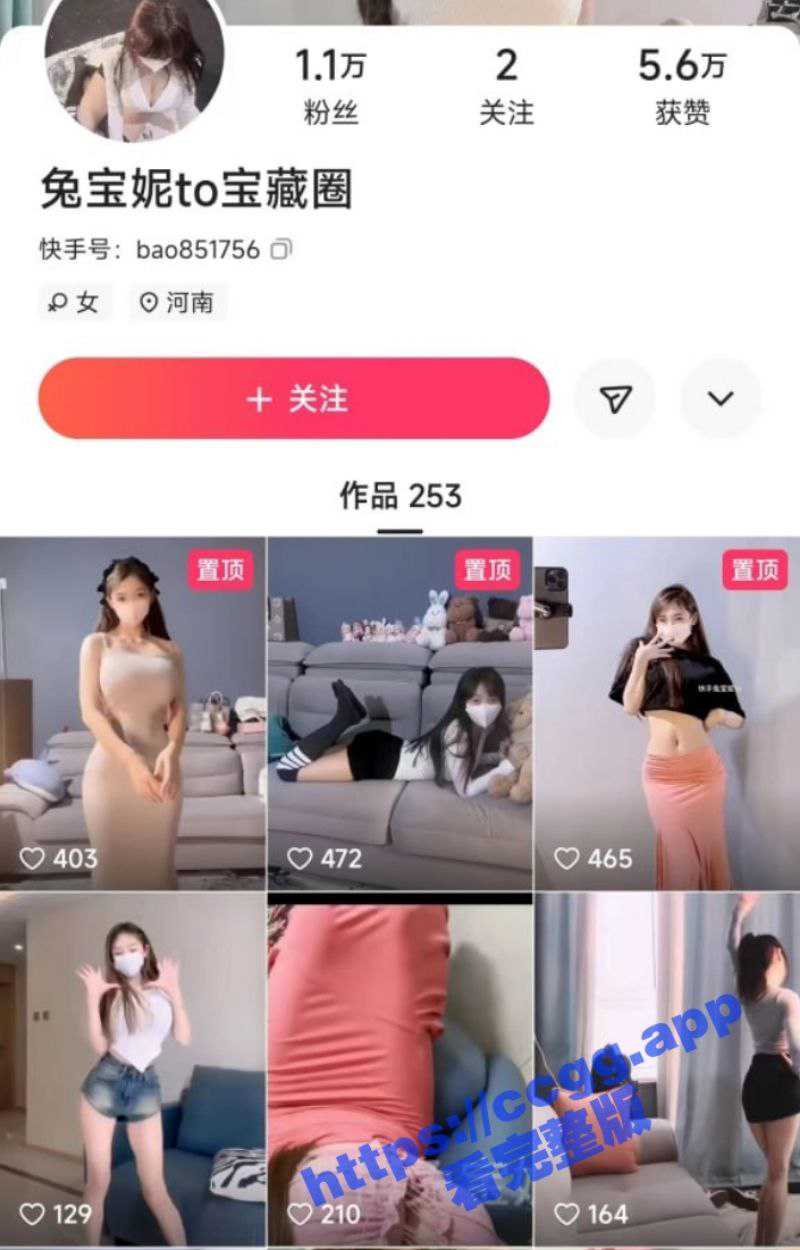Copy the Kuaishou ID bao851756
Viewport: 800px width, 1250px height.
pos(282,249)
